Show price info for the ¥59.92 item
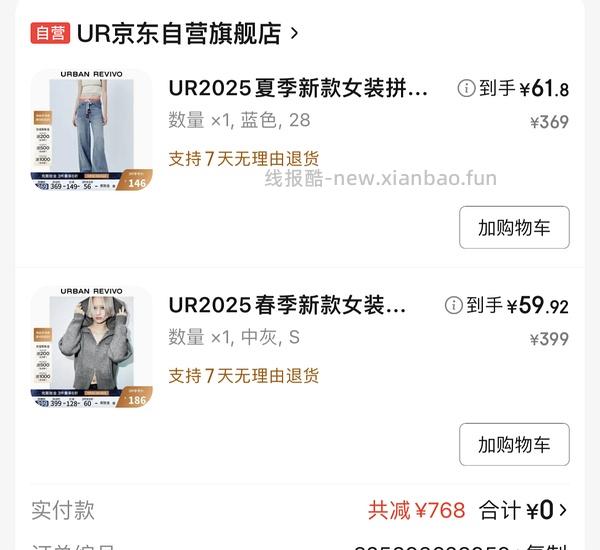This screenshot has height=550, width=600. coord(454,305)
